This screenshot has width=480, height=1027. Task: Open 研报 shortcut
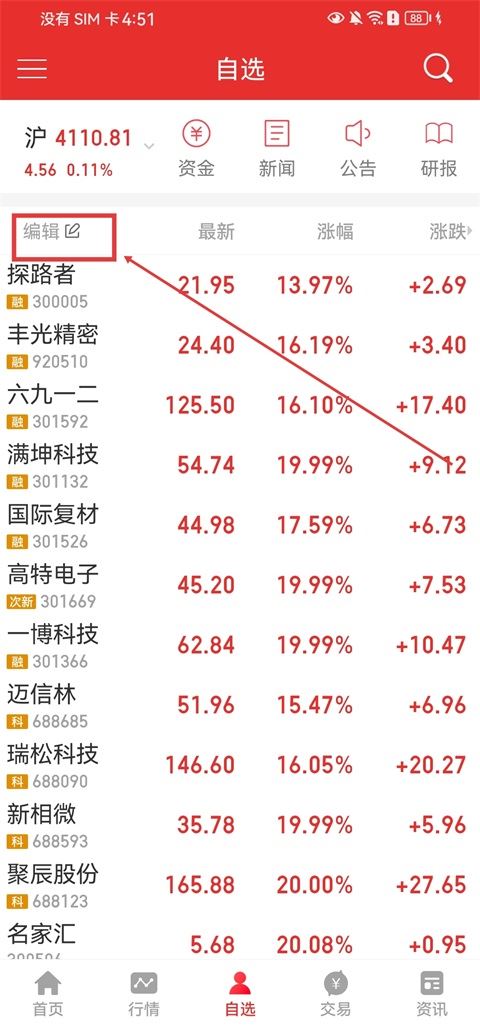(x=438, y=149)
